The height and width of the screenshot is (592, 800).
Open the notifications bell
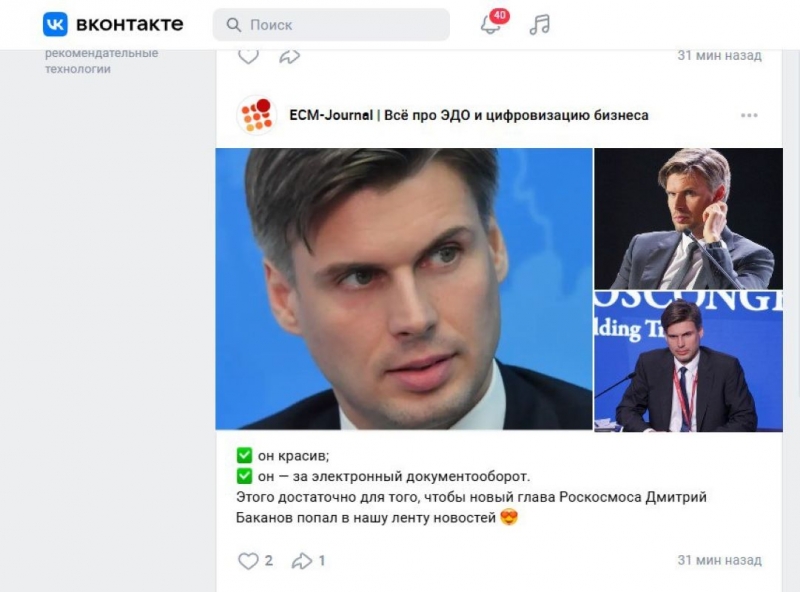click(x=491, y=25)
